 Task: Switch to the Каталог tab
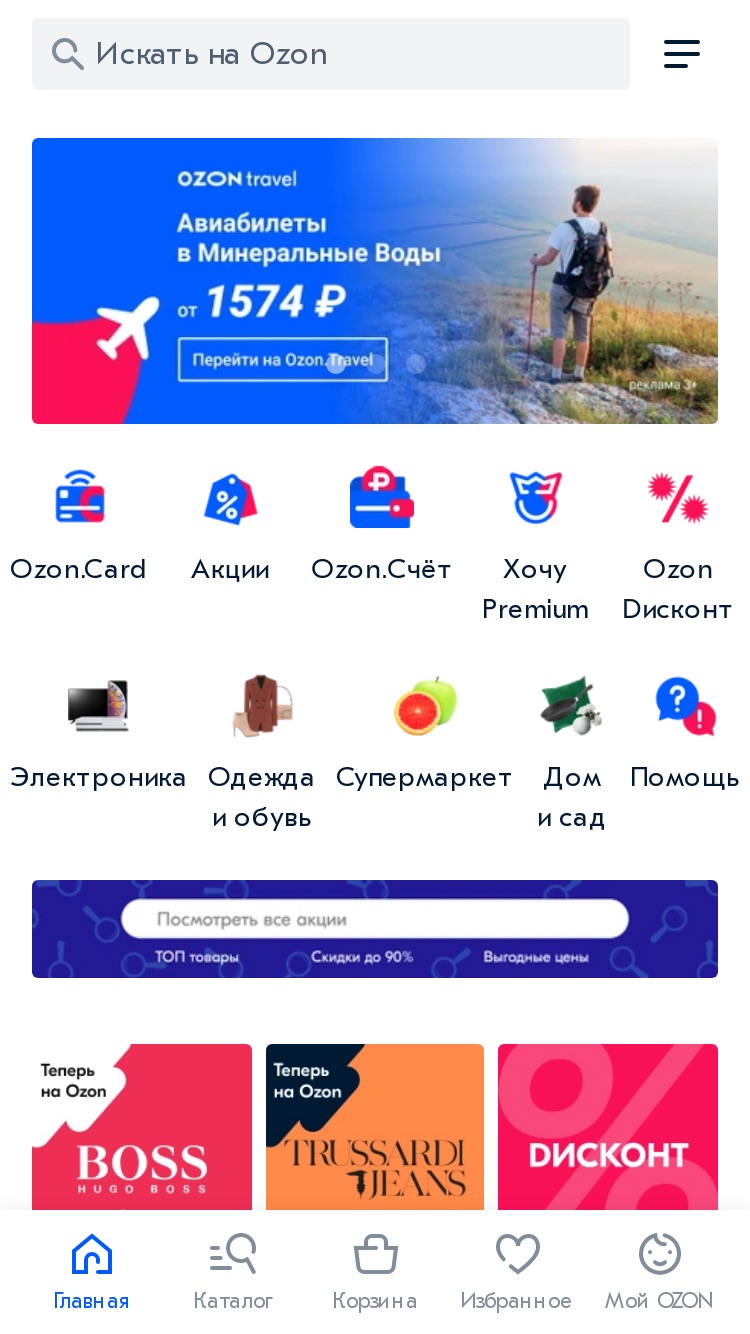coord(233,1272)
